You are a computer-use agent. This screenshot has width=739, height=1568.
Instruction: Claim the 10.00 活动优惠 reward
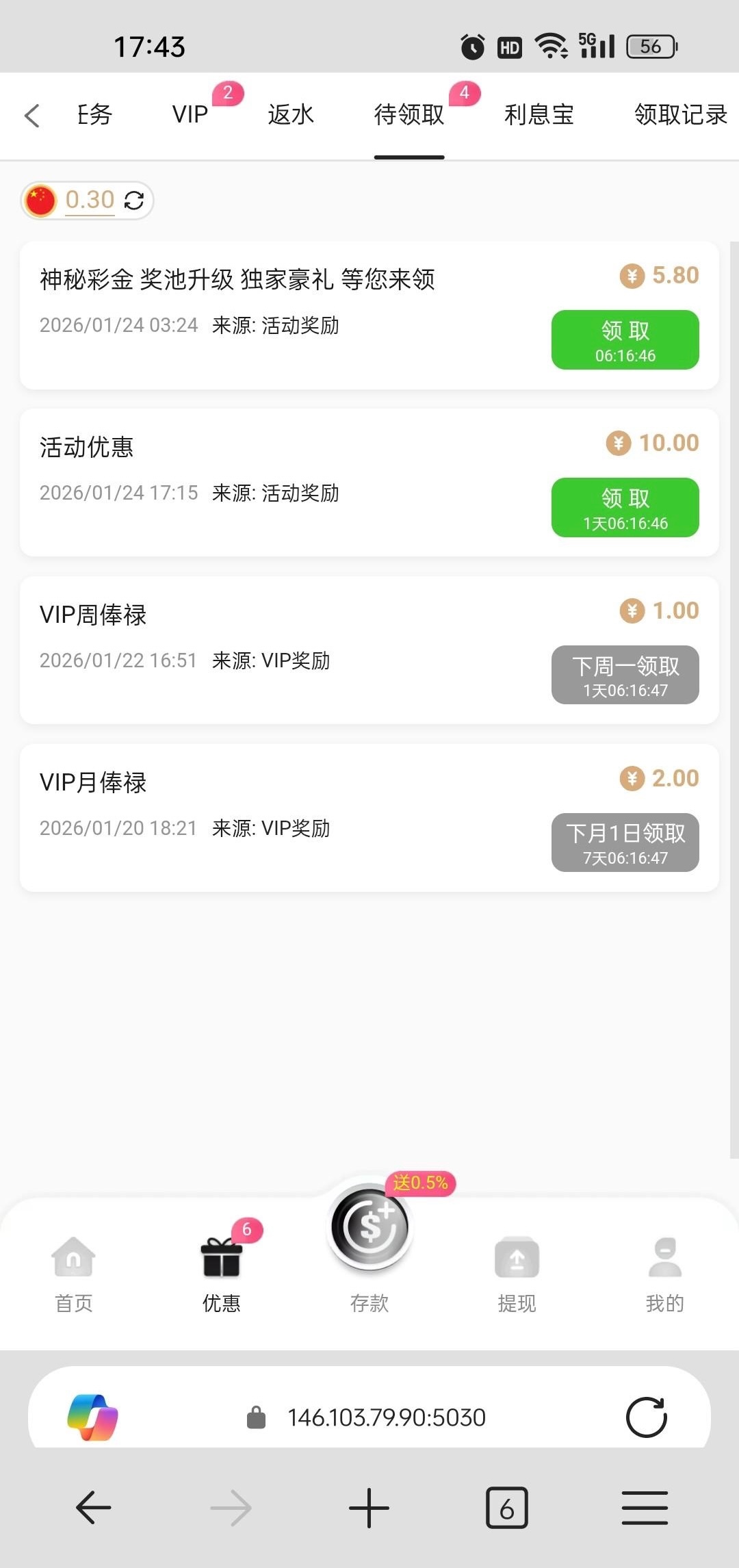(x=625, y=507)
